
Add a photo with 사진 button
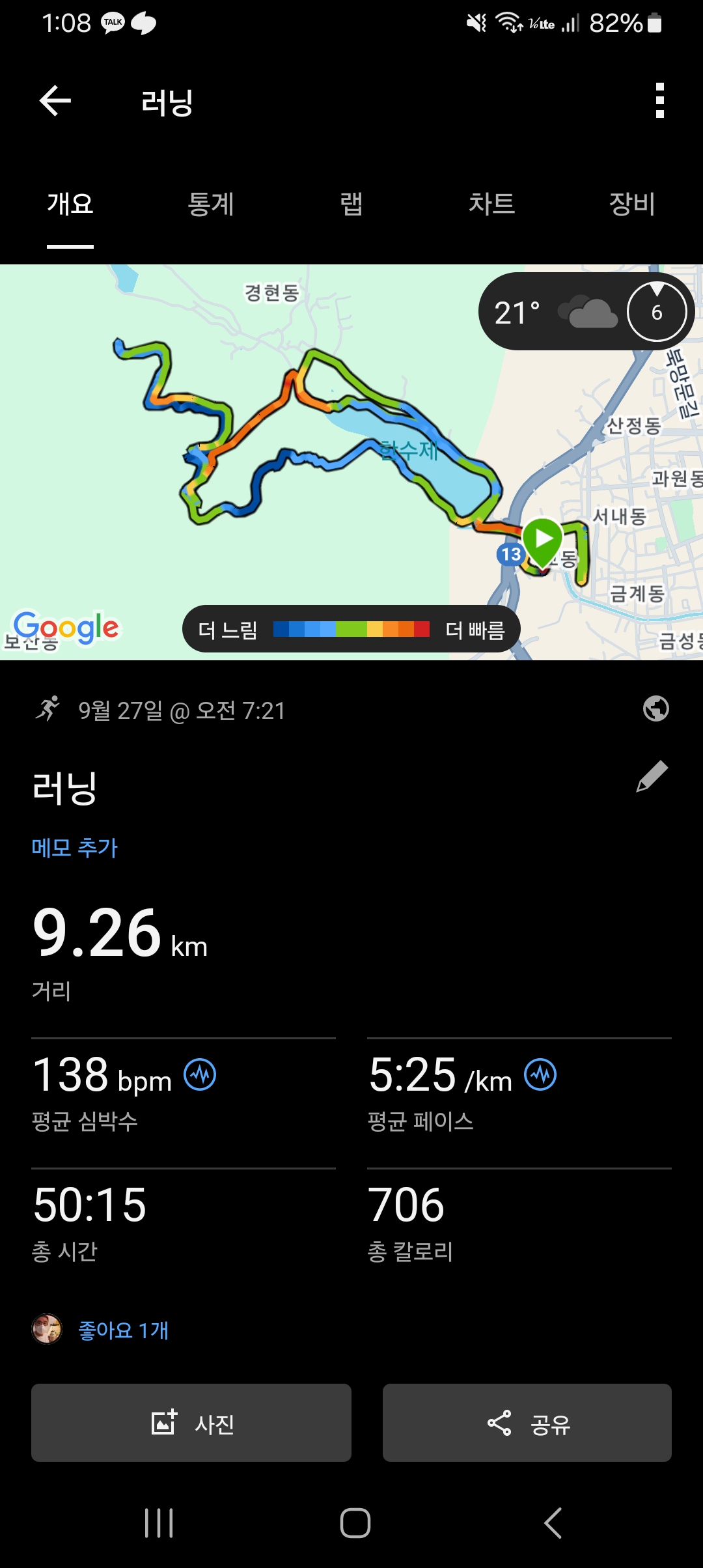191,1423
